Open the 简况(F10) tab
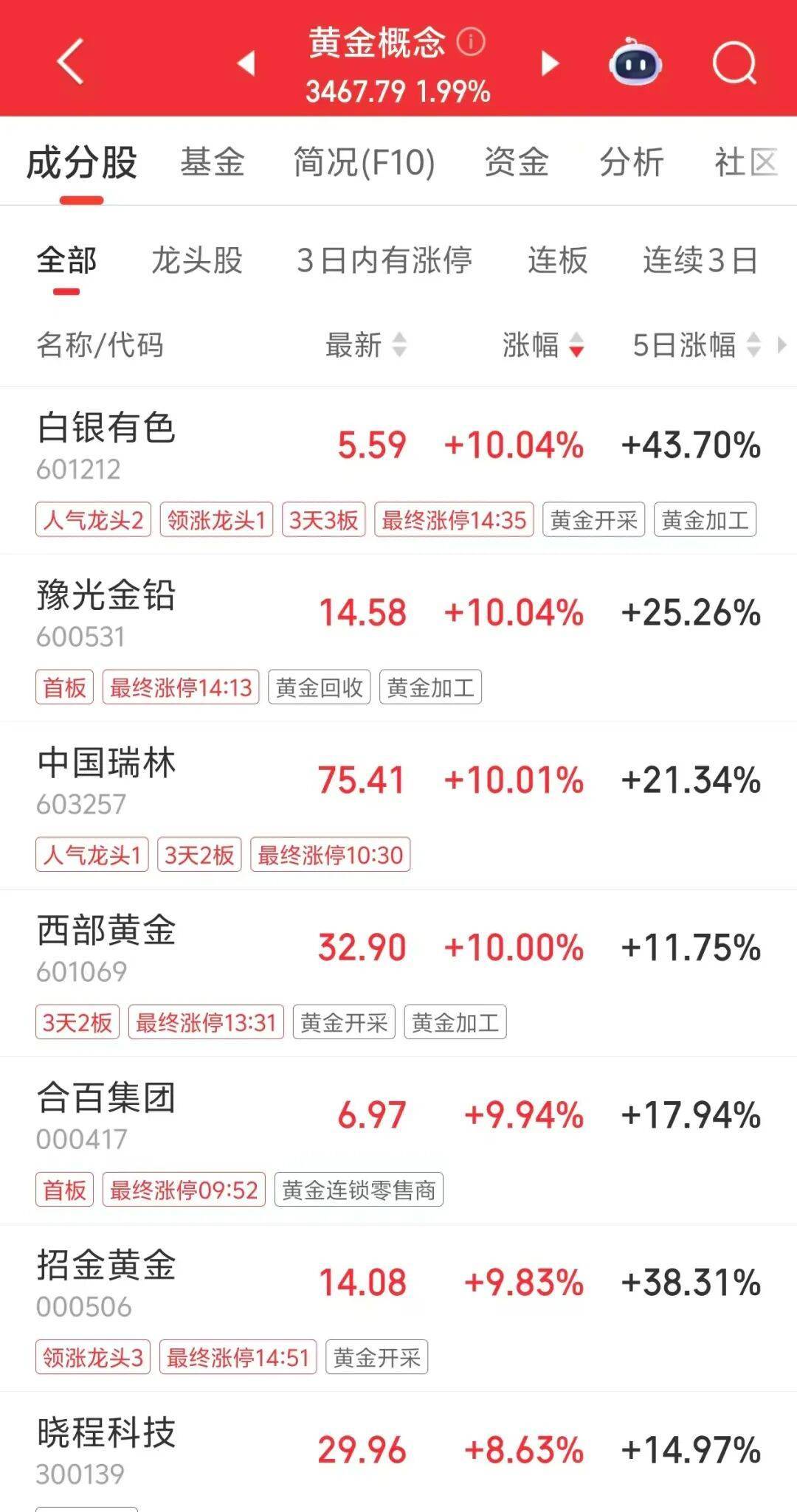The height and width of the screenshot is (1512, 797). pyautogui.click(x=364, y=162)
